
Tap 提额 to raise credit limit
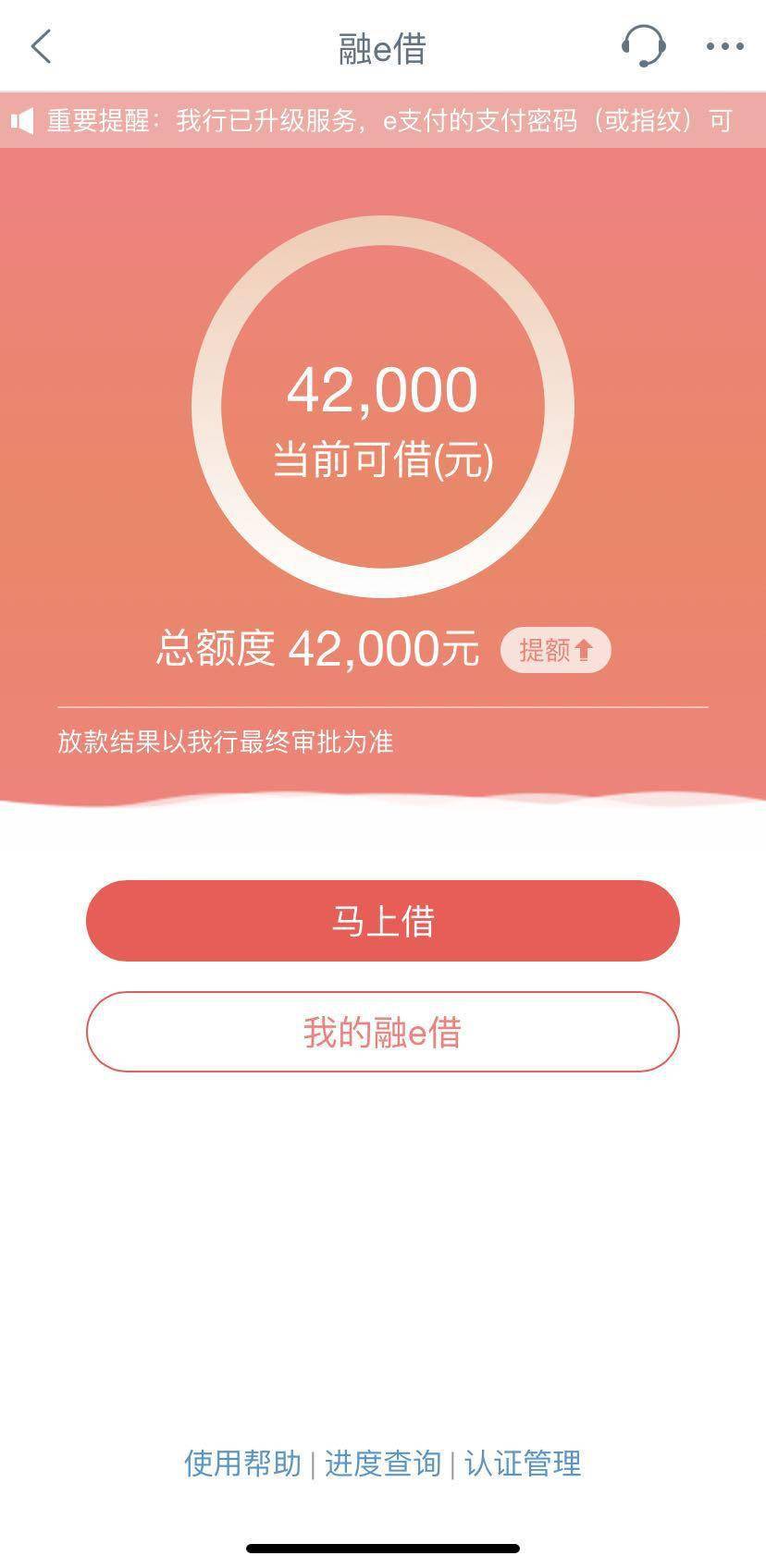point(555,650)
